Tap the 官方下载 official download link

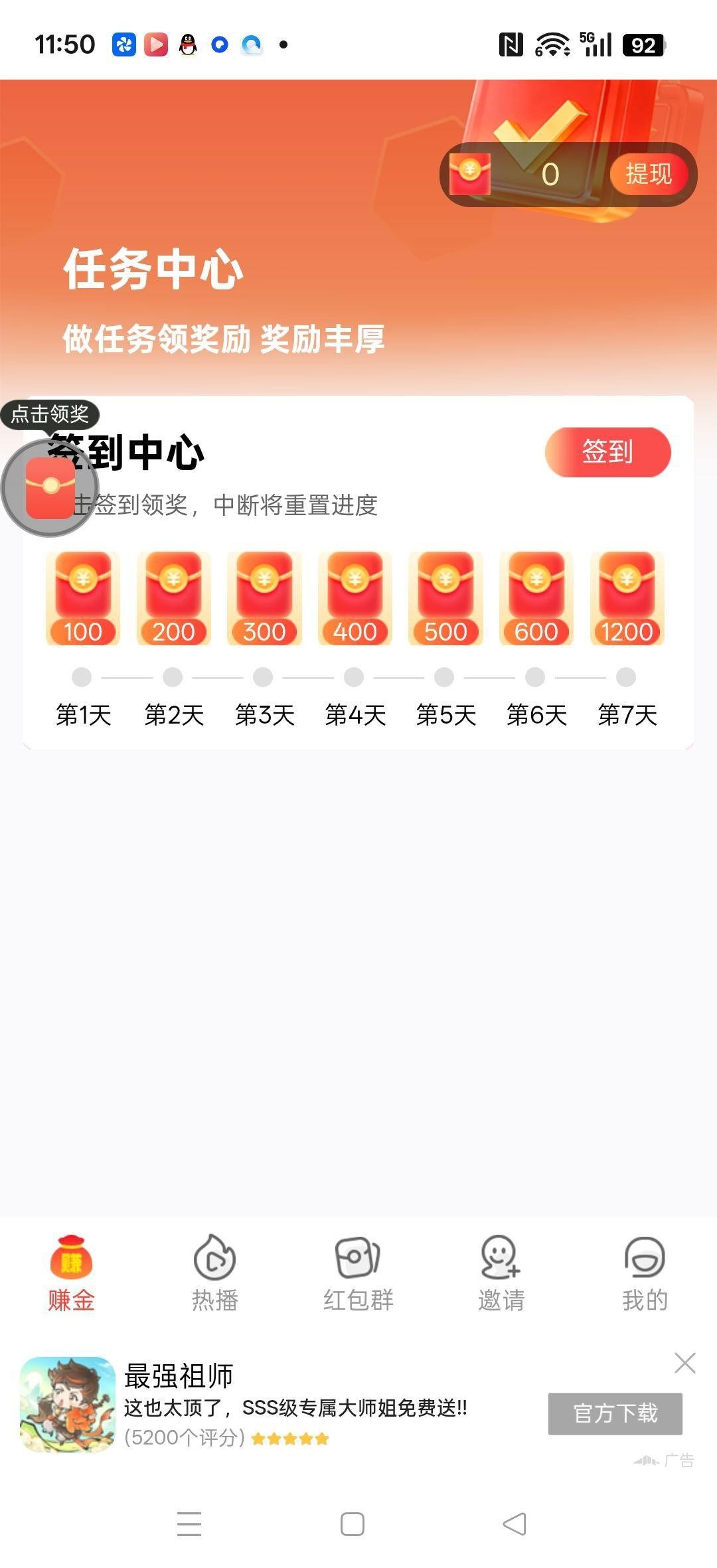[615, 1413]
